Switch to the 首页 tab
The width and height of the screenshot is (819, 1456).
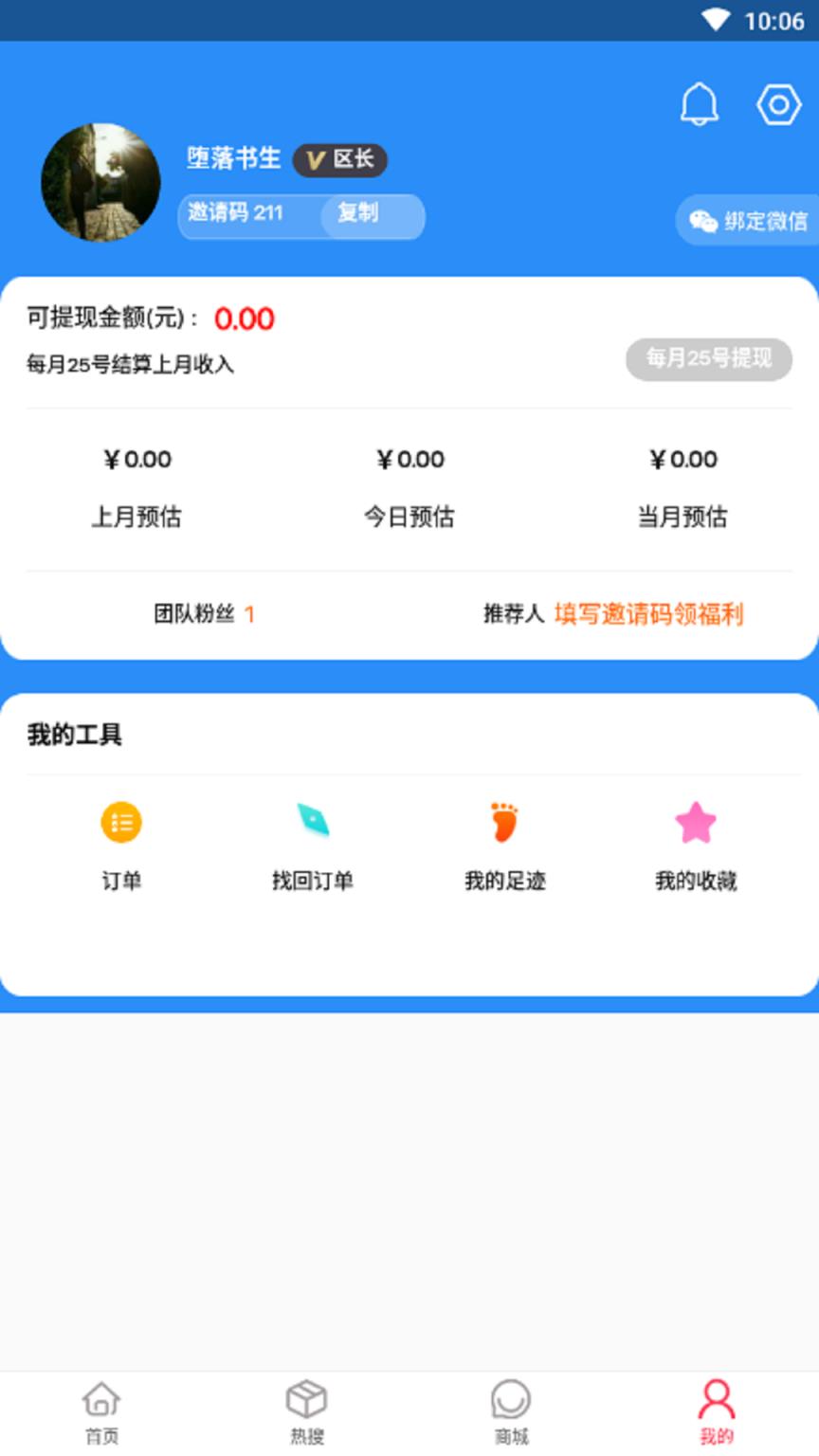tap(101, 1412)
